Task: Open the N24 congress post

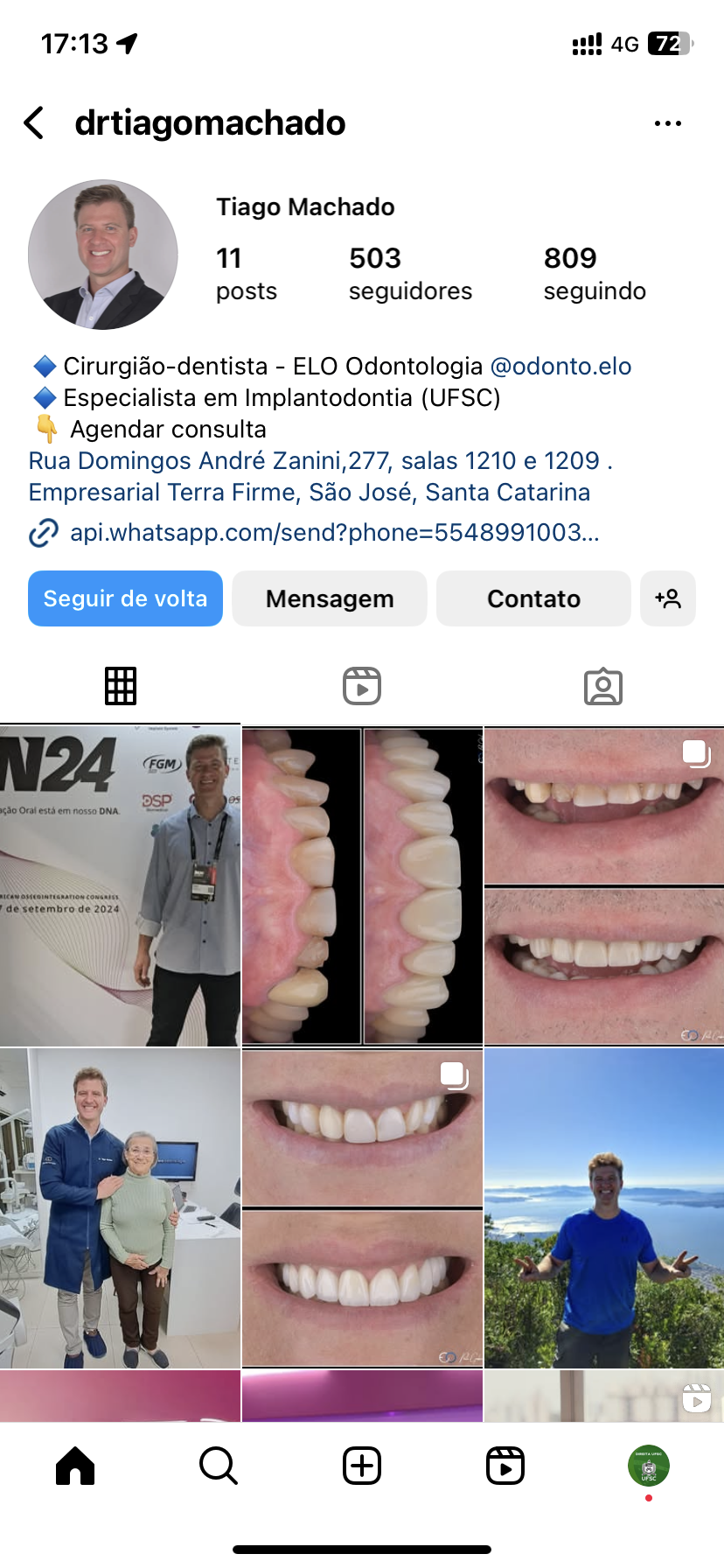Action: point(120,885)
